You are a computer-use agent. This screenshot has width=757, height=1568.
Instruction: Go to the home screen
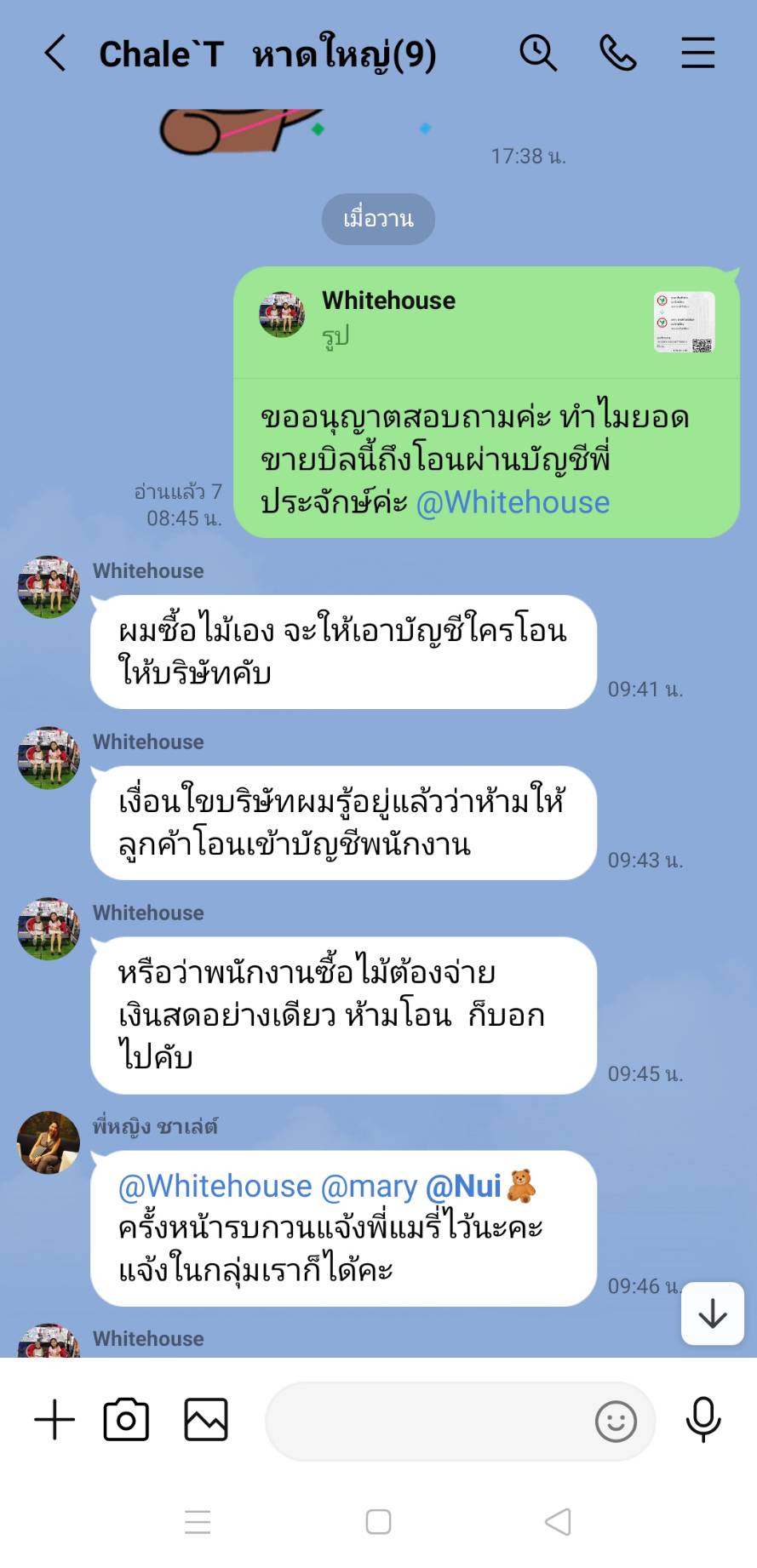(378, 1522)
